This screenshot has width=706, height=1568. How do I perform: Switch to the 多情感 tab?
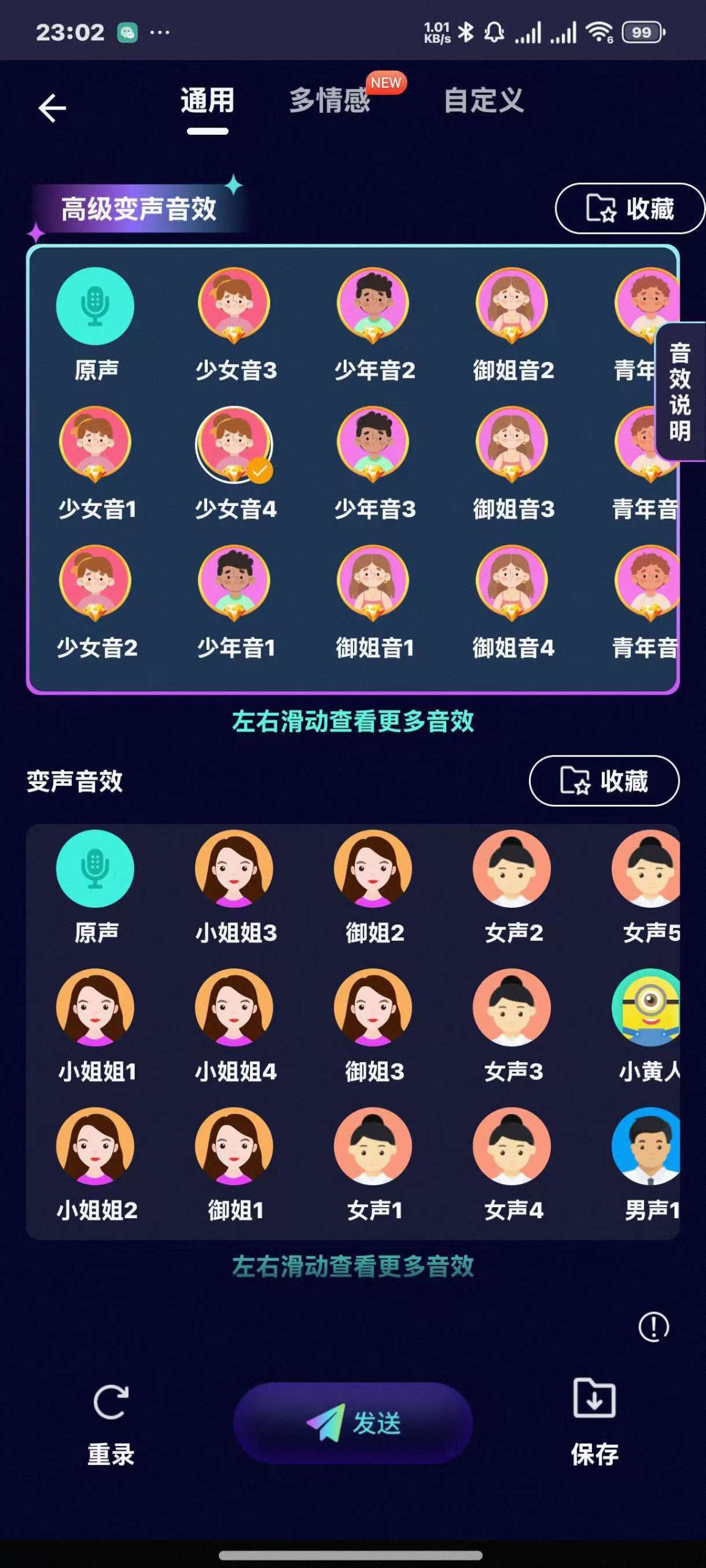[x=330, y=100]
